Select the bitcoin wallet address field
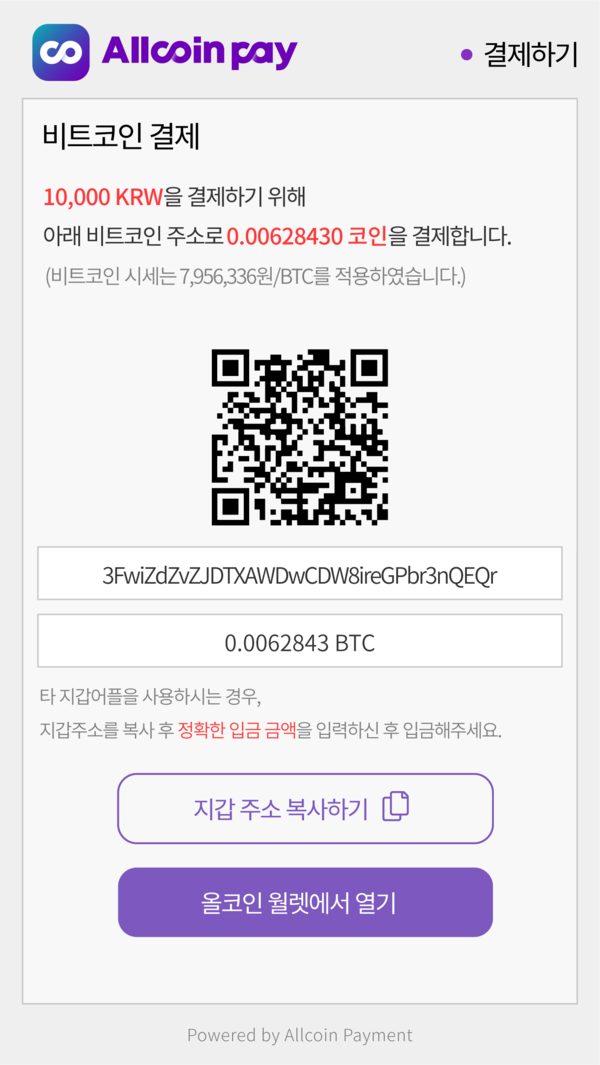Image resolution: width=600 pixels, height=1065 pixels. (x=300, y=573)
